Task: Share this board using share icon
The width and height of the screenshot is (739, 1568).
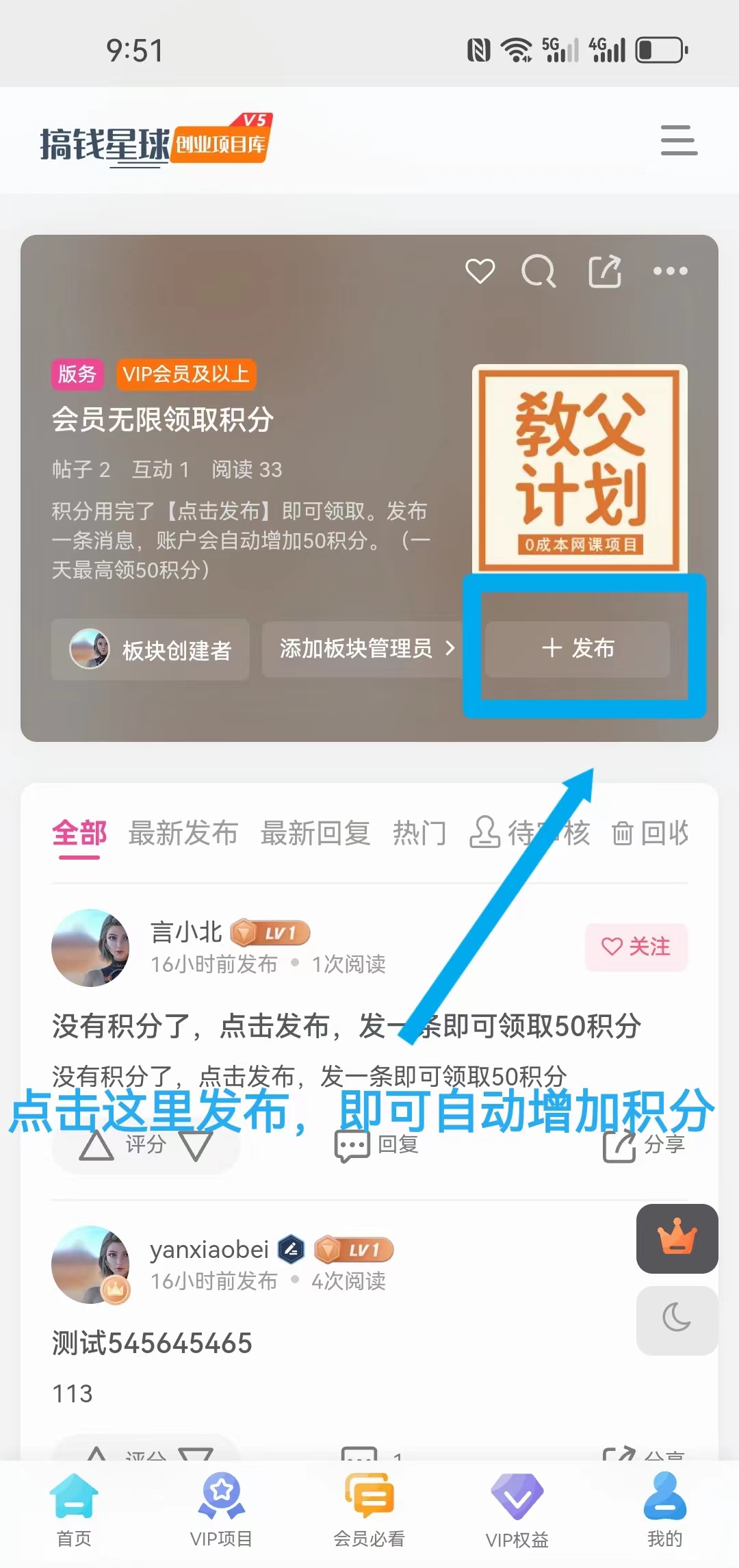Action: [x=605, y=270]
